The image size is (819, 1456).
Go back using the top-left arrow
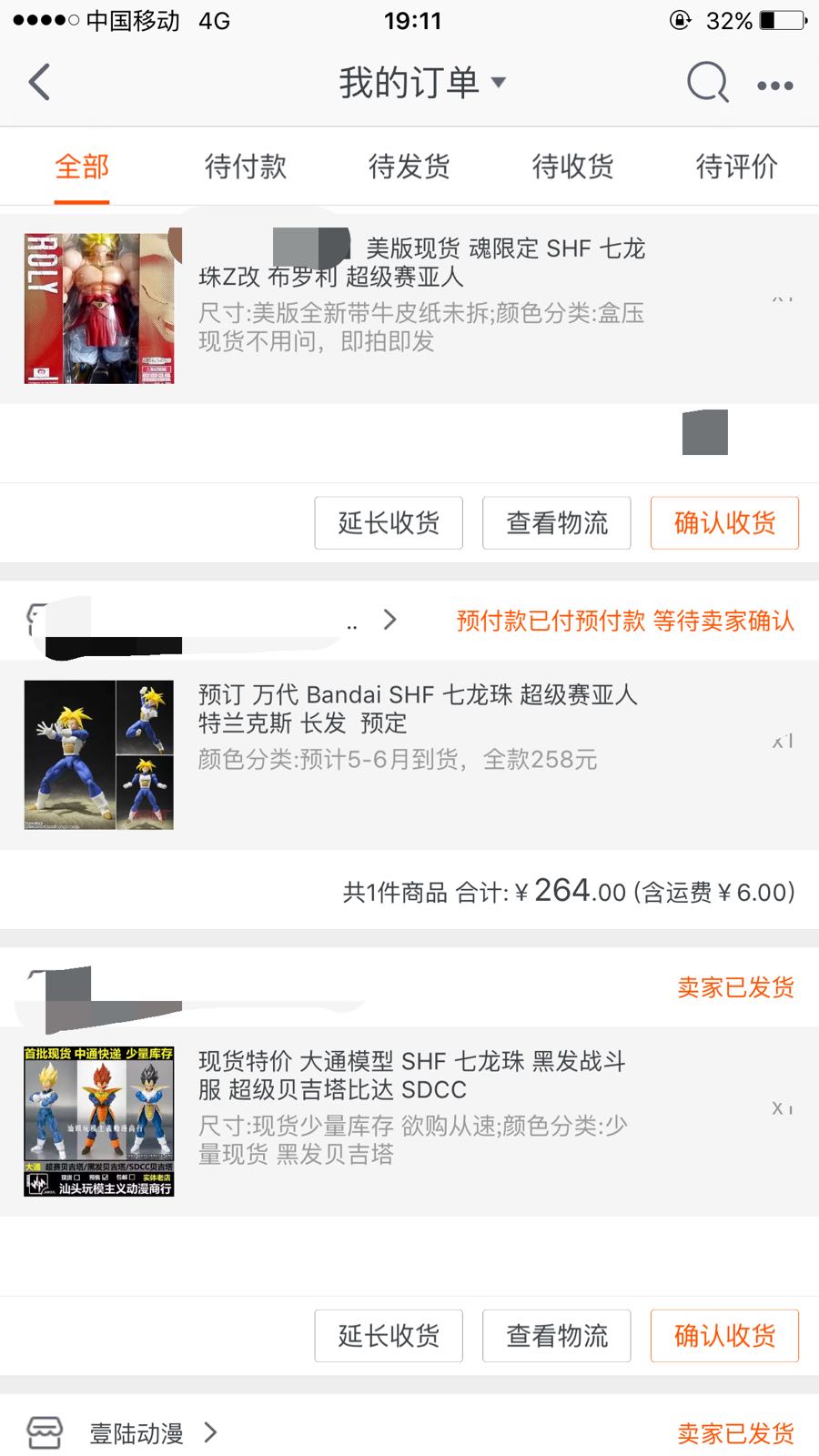coord(40,83)
